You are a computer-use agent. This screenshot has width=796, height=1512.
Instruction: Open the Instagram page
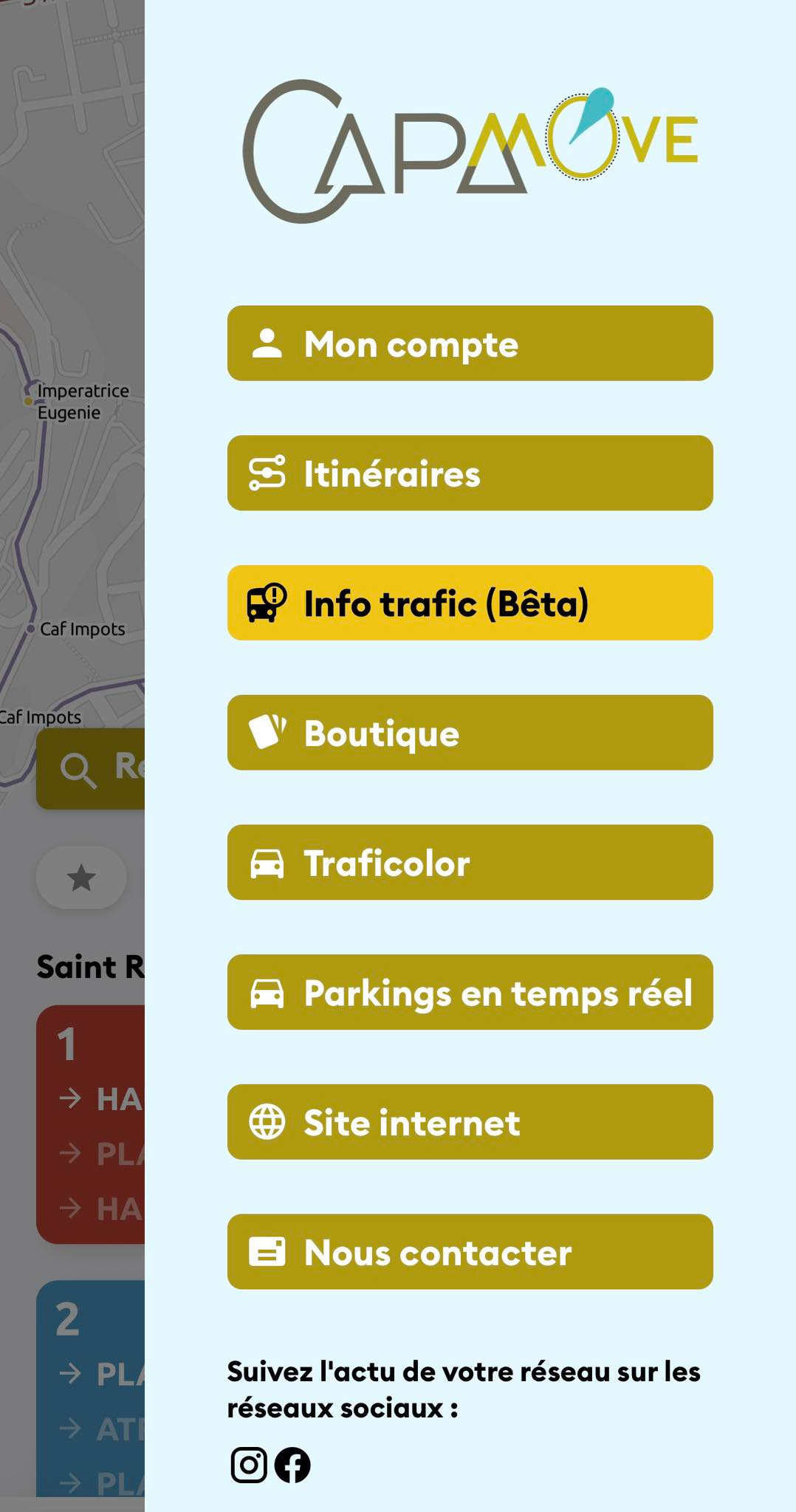(249, 1465)
